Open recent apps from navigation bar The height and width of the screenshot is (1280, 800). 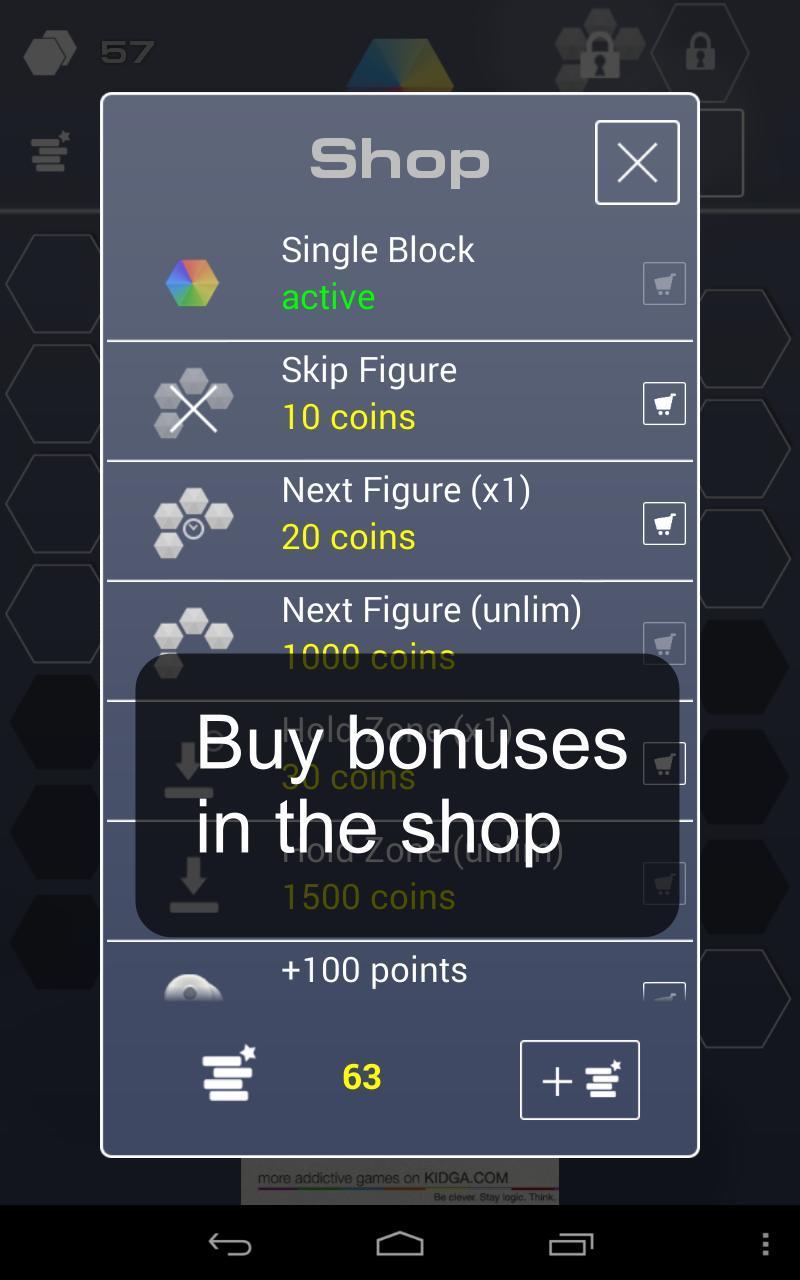click(x=571, y=1244)
